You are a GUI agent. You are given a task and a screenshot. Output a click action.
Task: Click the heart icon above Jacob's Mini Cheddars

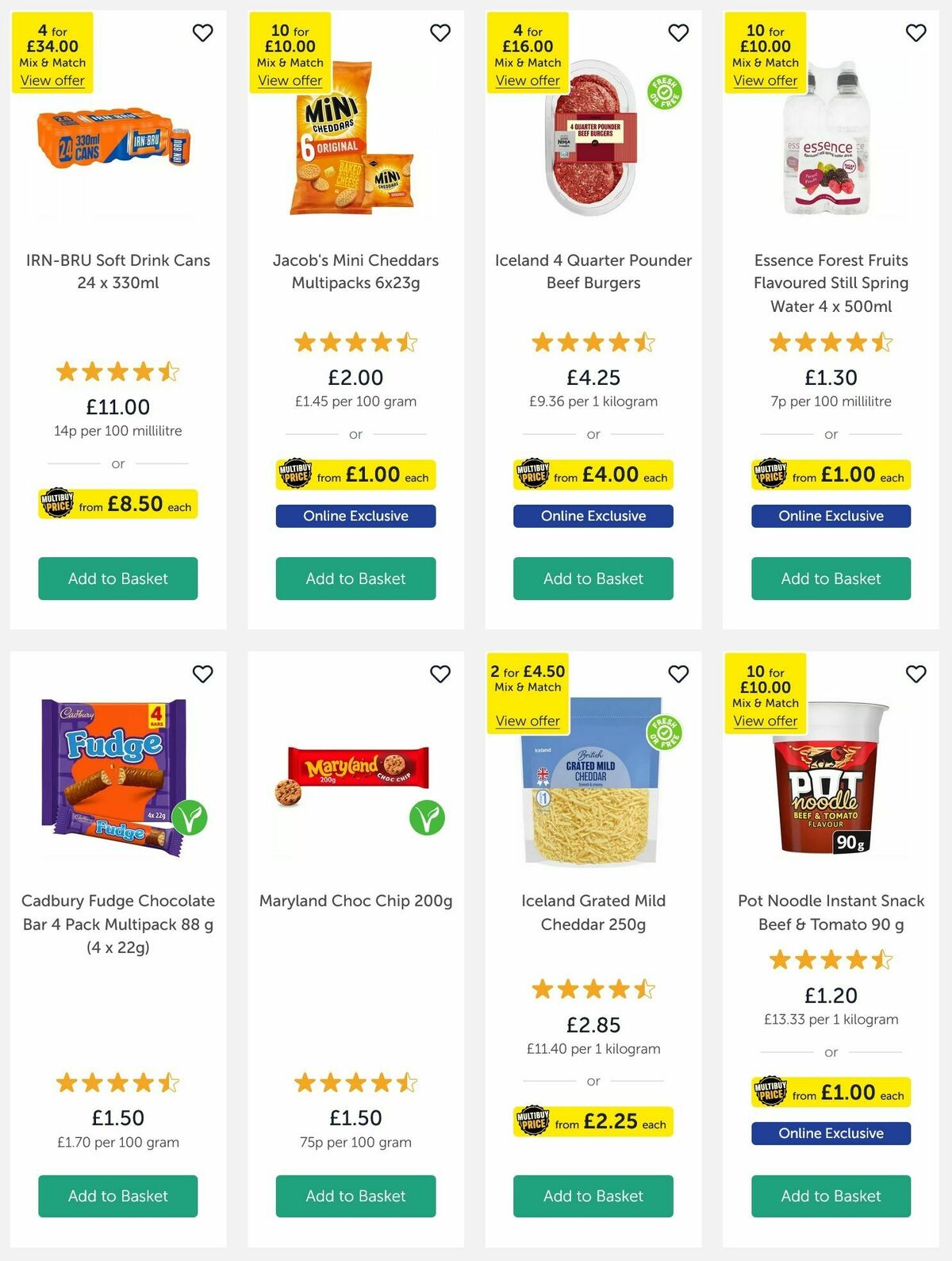[441, 33]
